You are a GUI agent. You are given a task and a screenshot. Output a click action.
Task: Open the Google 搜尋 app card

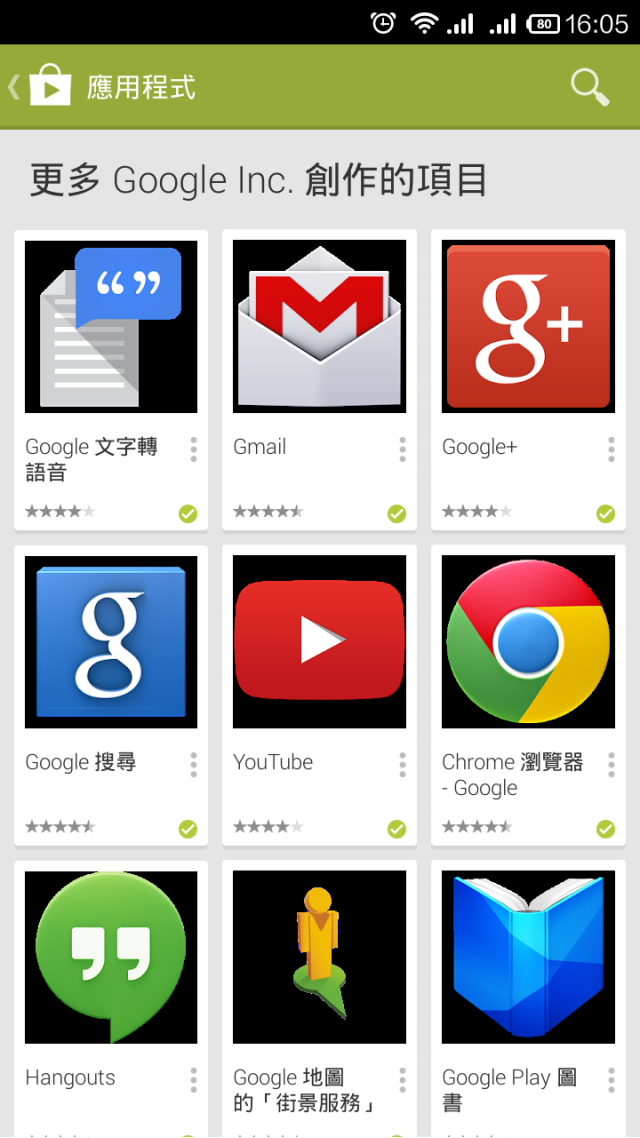(x=111, y=642)
